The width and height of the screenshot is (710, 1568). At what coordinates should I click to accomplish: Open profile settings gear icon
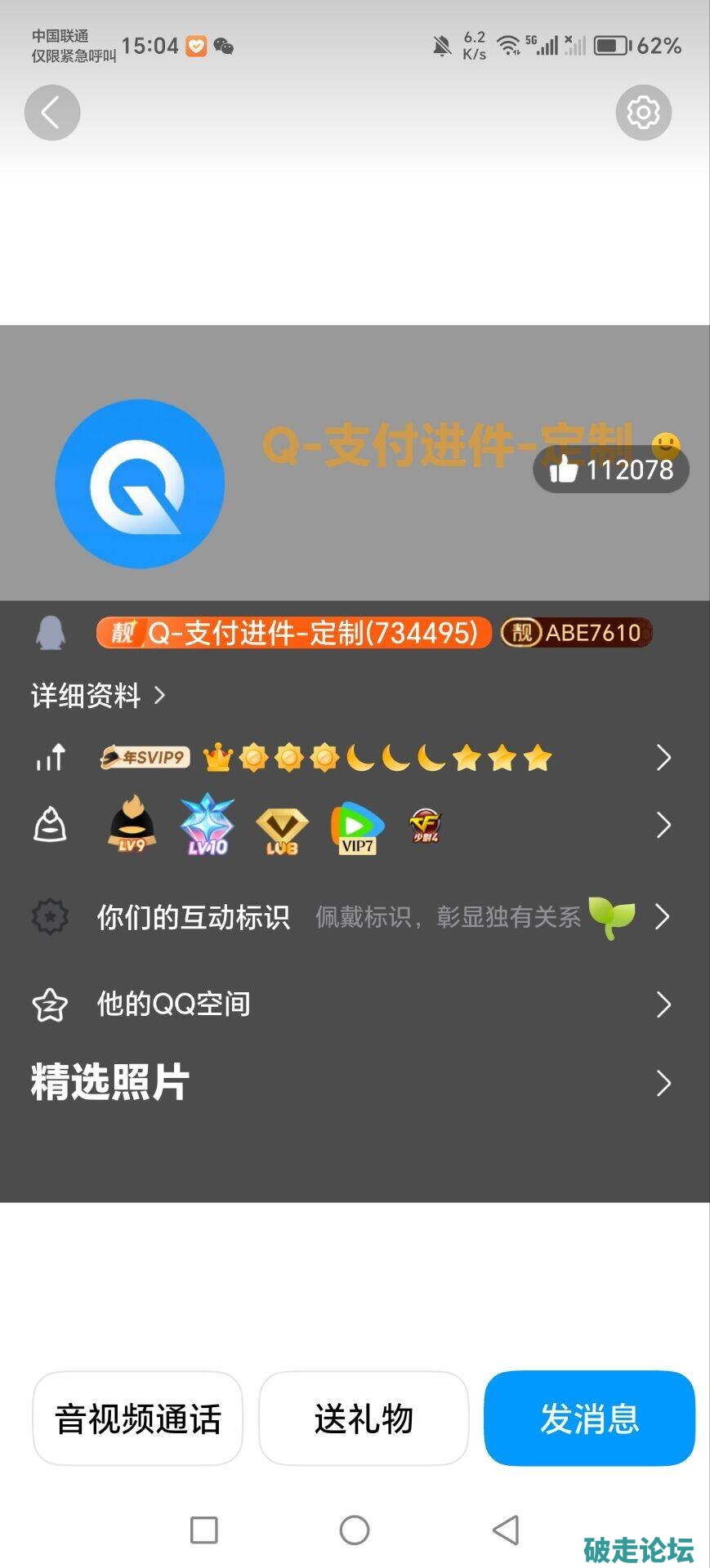click(x=643, y=113)
